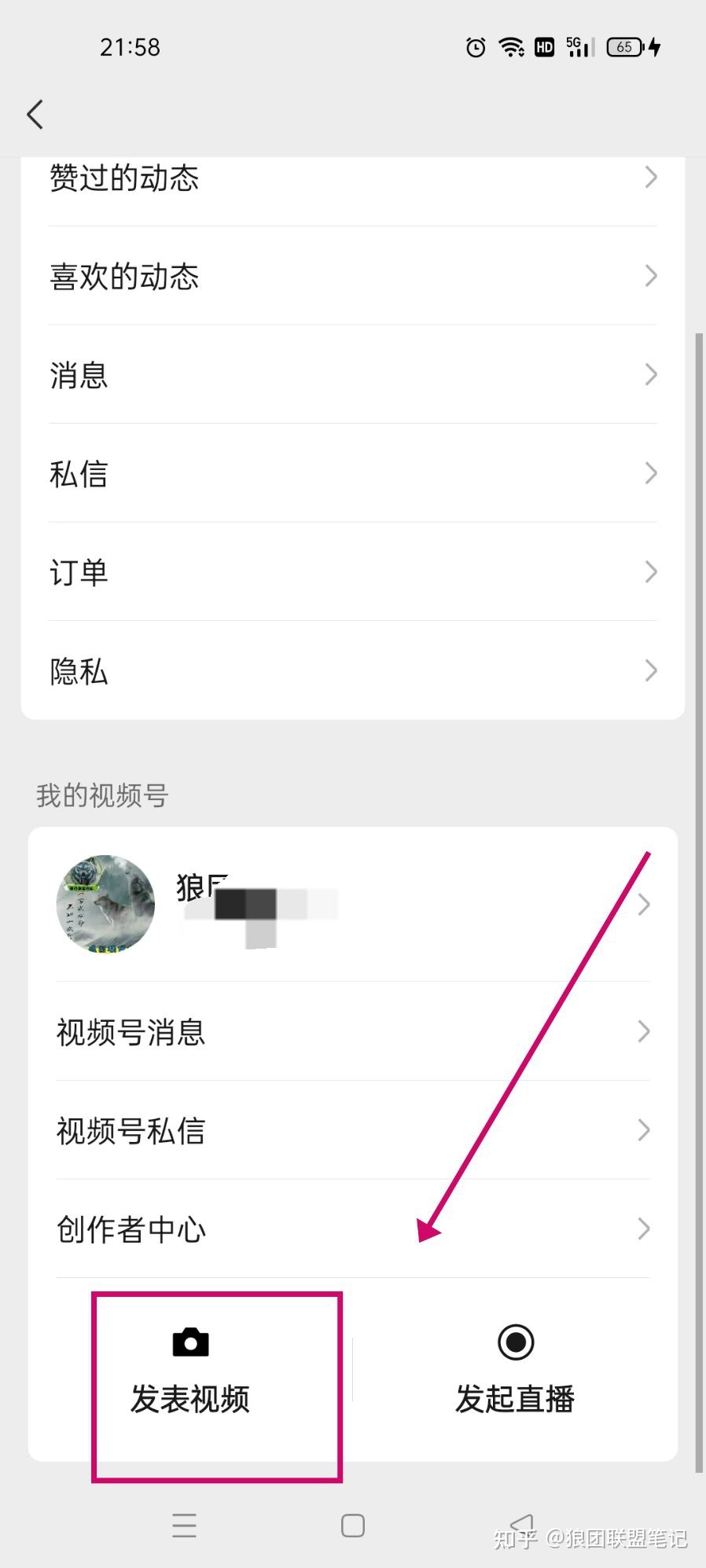Tap the 发起直播 button
706x1568 pixels.
tap(515, 1397)
